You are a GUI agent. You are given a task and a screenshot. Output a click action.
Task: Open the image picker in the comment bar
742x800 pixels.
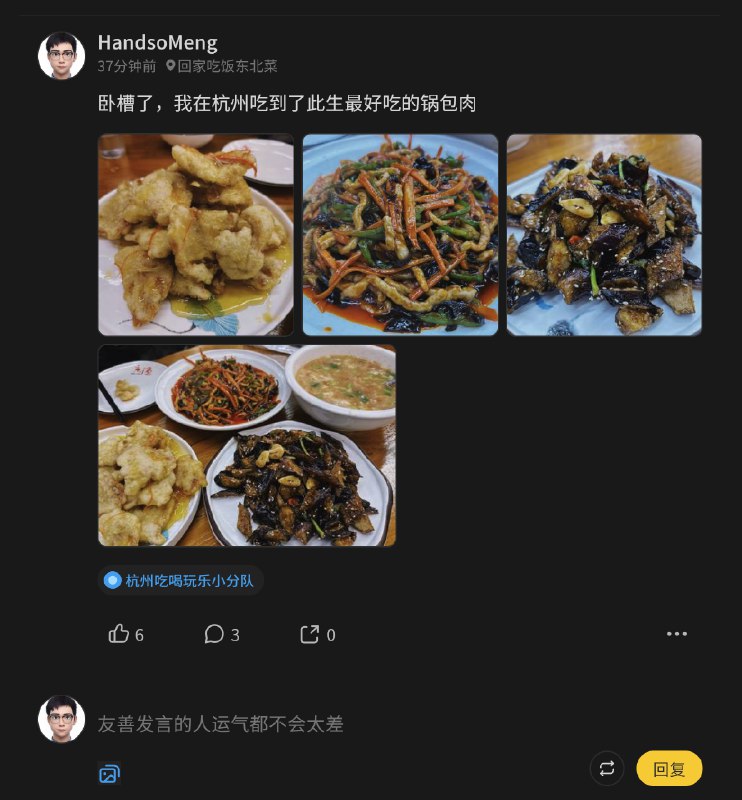(109, 773)
